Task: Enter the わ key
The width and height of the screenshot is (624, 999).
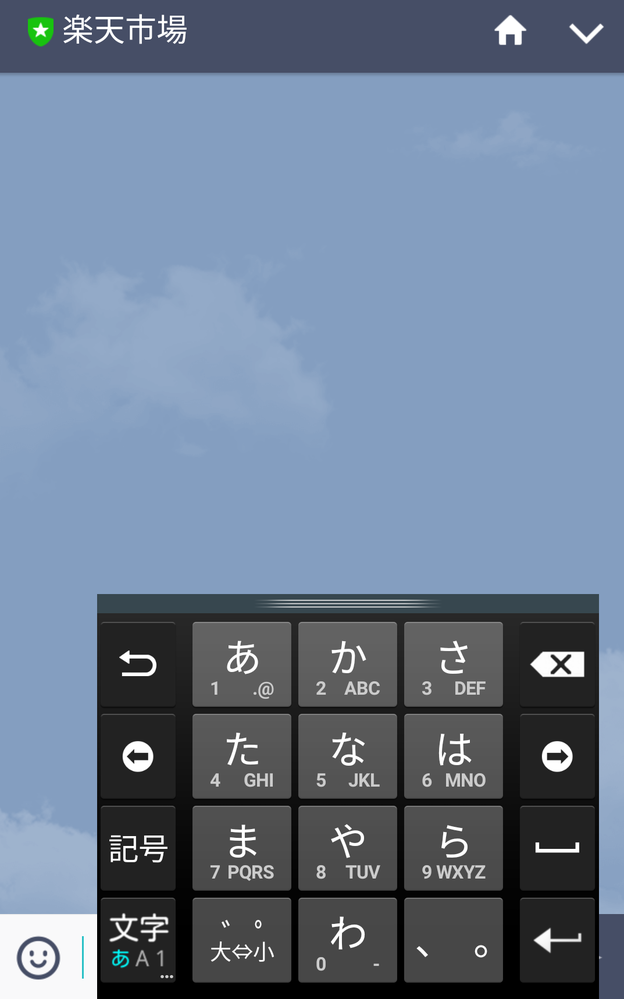Action: click(x=348, y=941)
